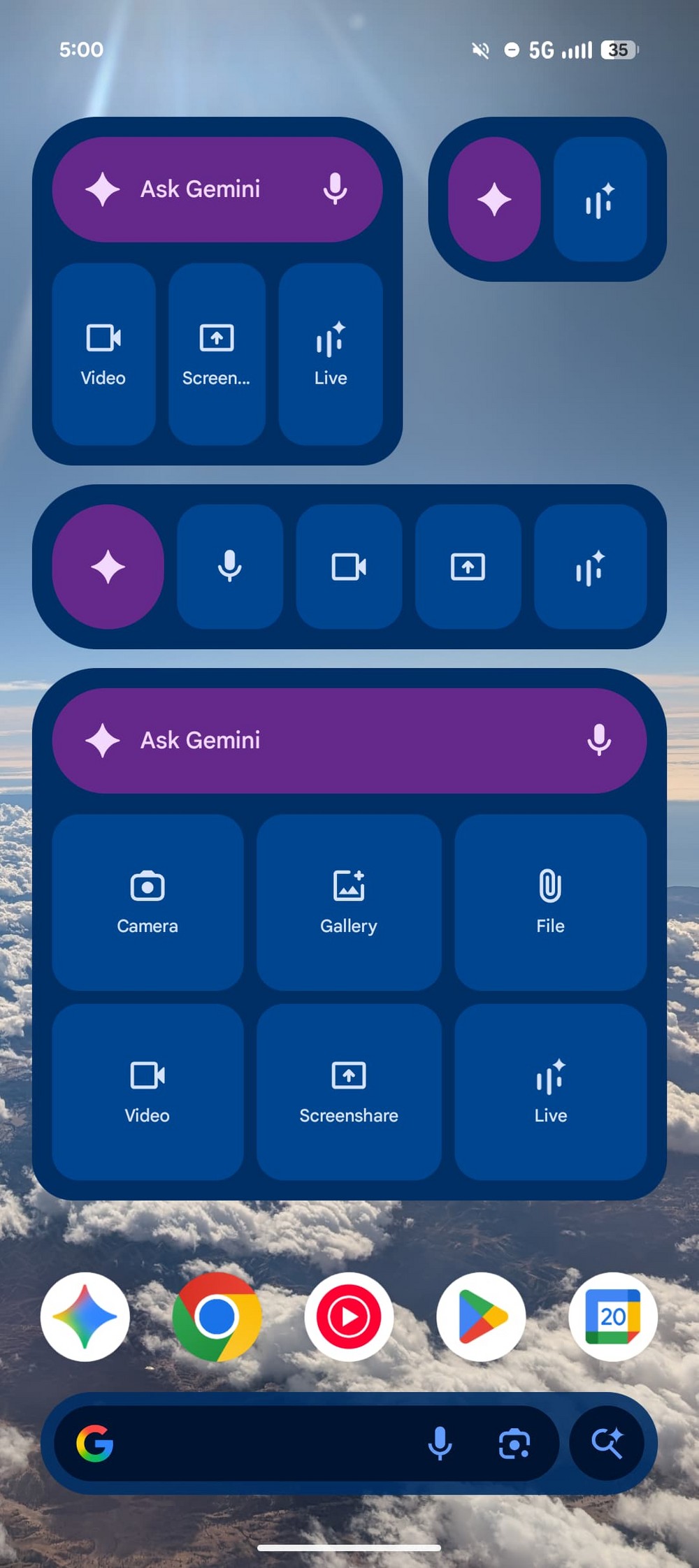Open Google Lens in the search bar

(514, 1444)
